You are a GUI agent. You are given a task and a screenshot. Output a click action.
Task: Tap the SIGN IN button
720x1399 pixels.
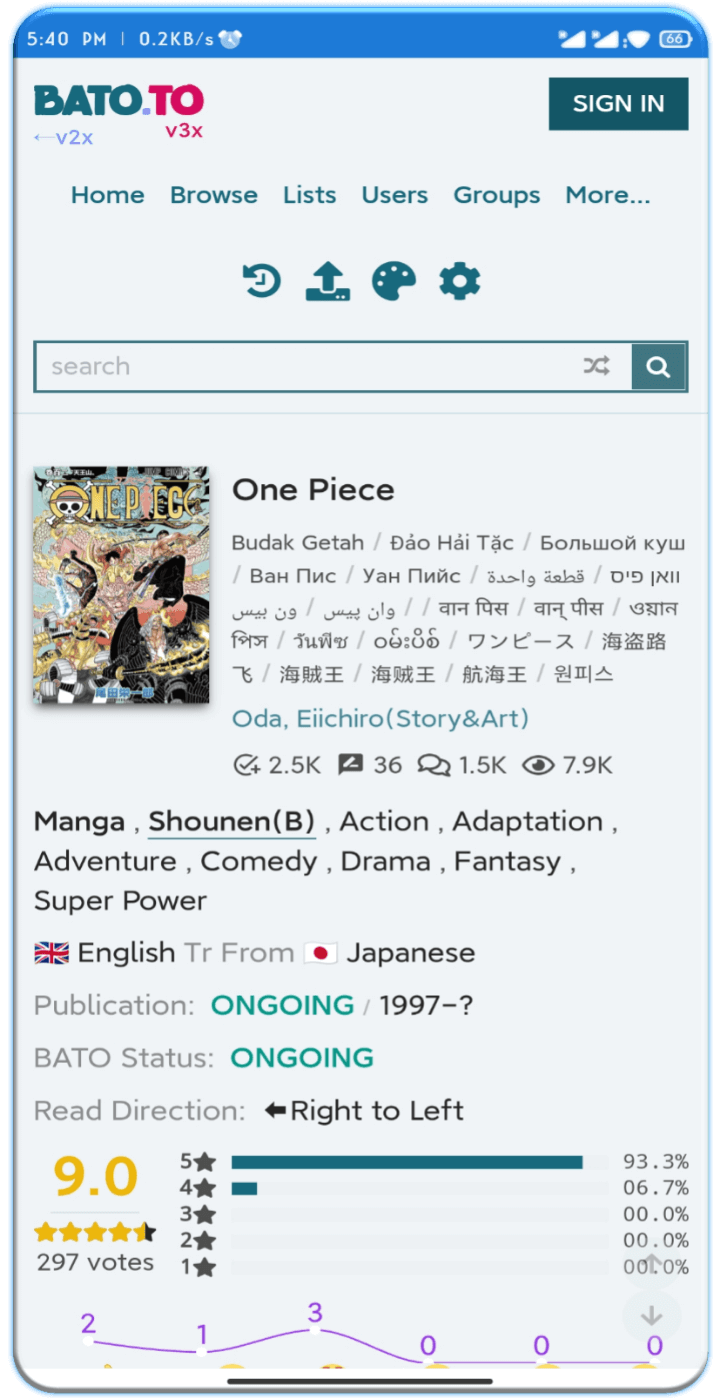pyautogui.click(x=618, y=104)
